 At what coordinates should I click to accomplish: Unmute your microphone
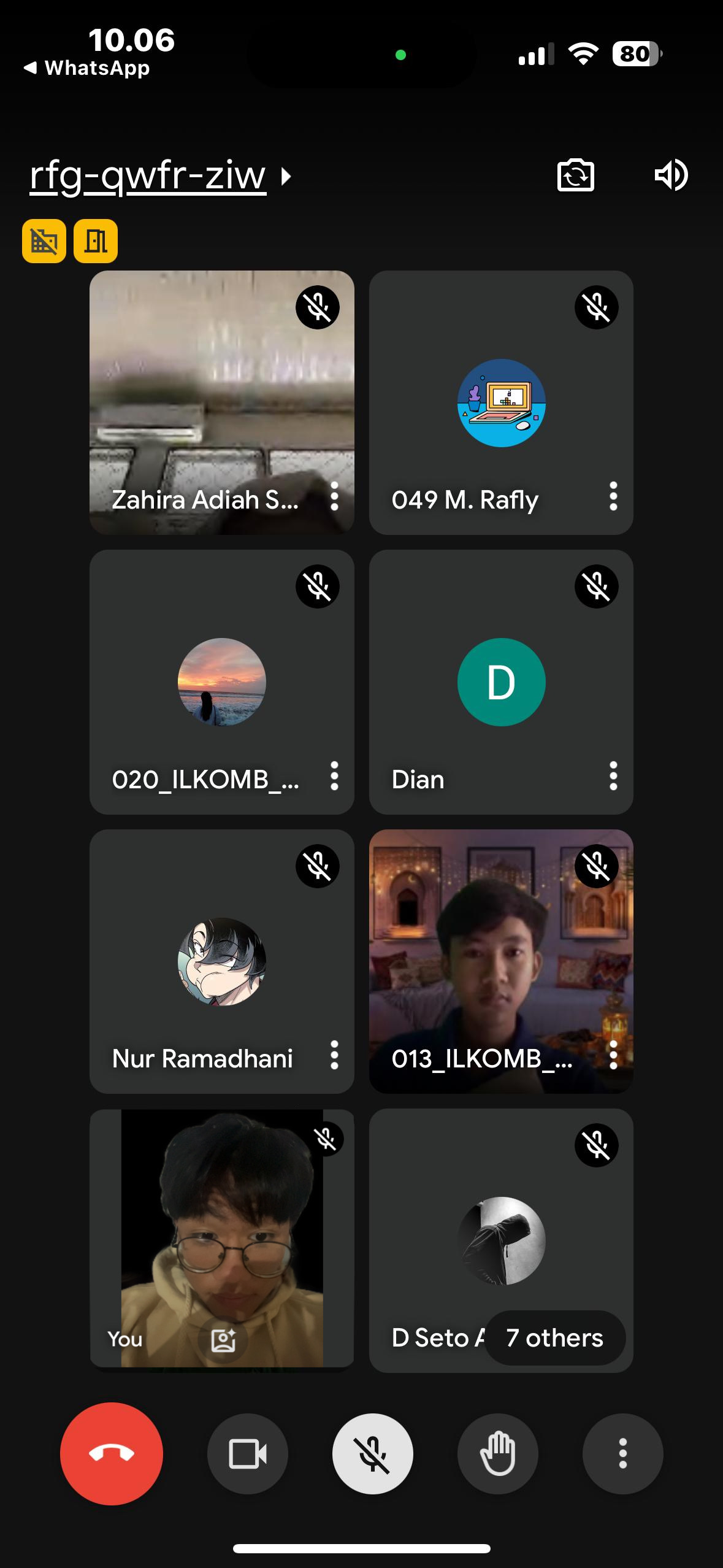[x=372, y=1453]
